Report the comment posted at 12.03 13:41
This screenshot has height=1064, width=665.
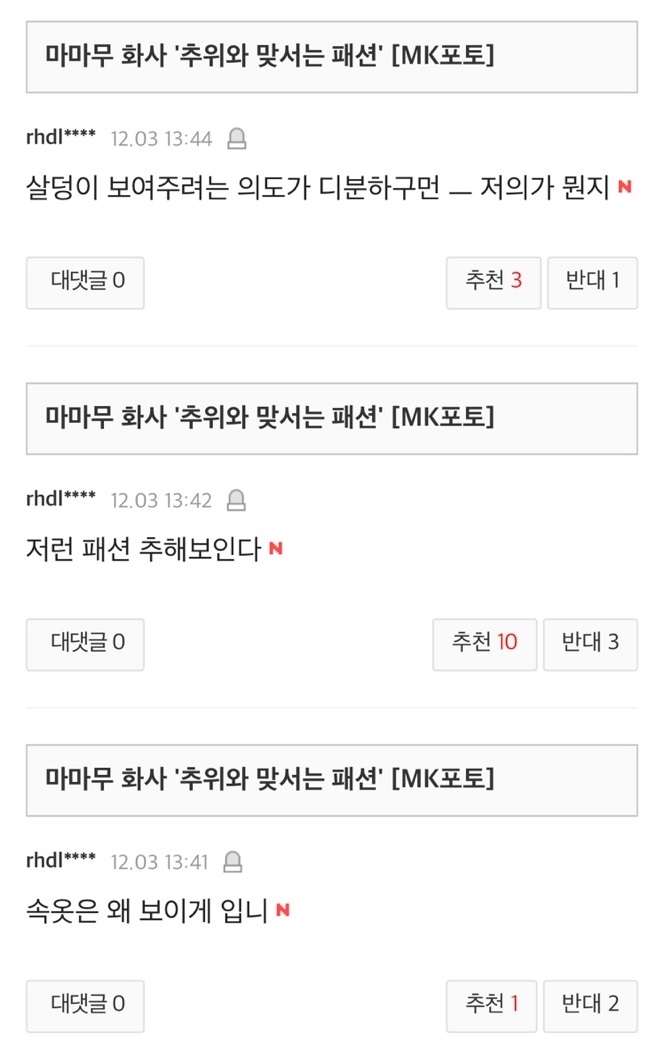(x=233, y=862)
